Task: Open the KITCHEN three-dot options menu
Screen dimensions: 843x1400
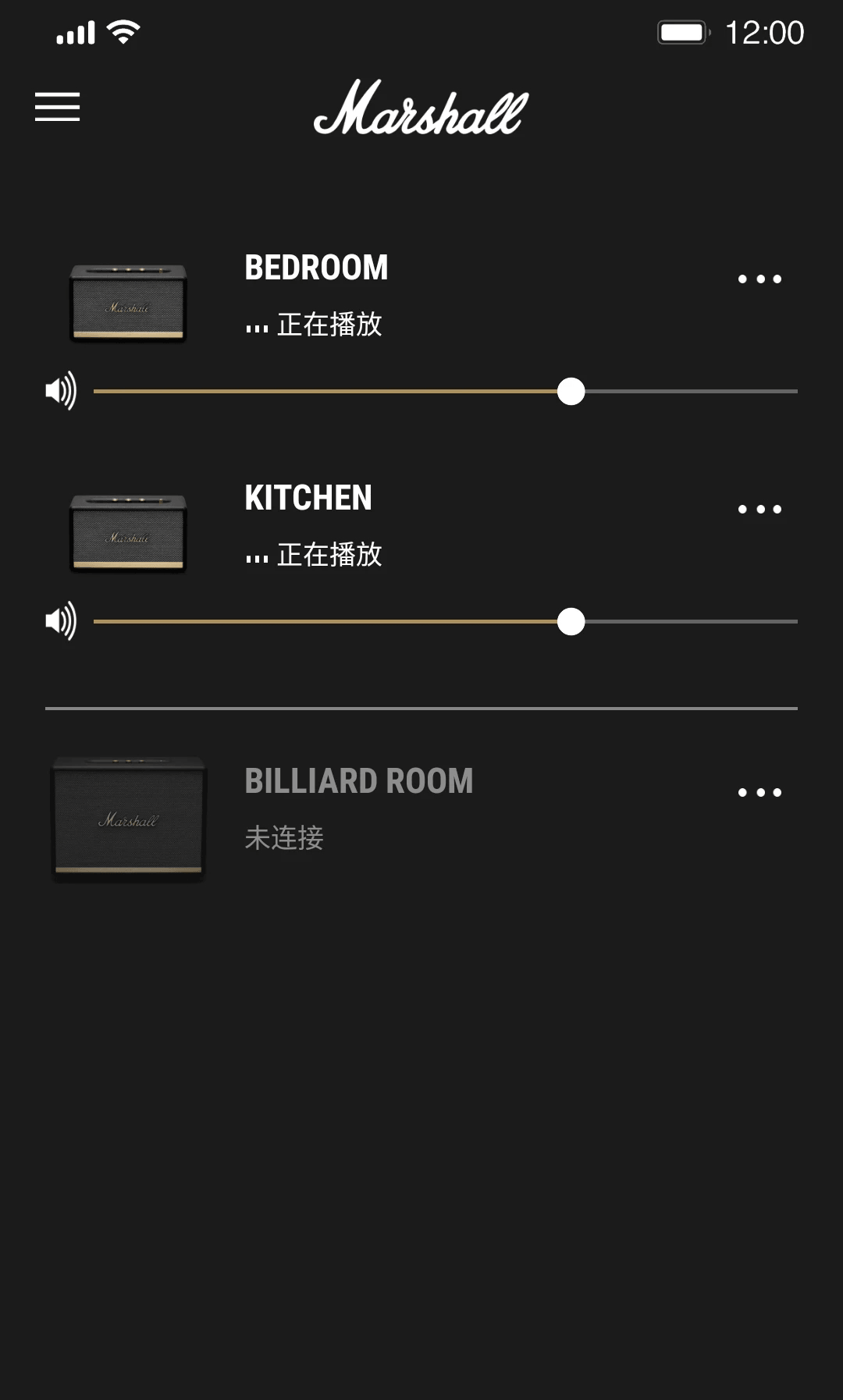Action: click(759, 507)
